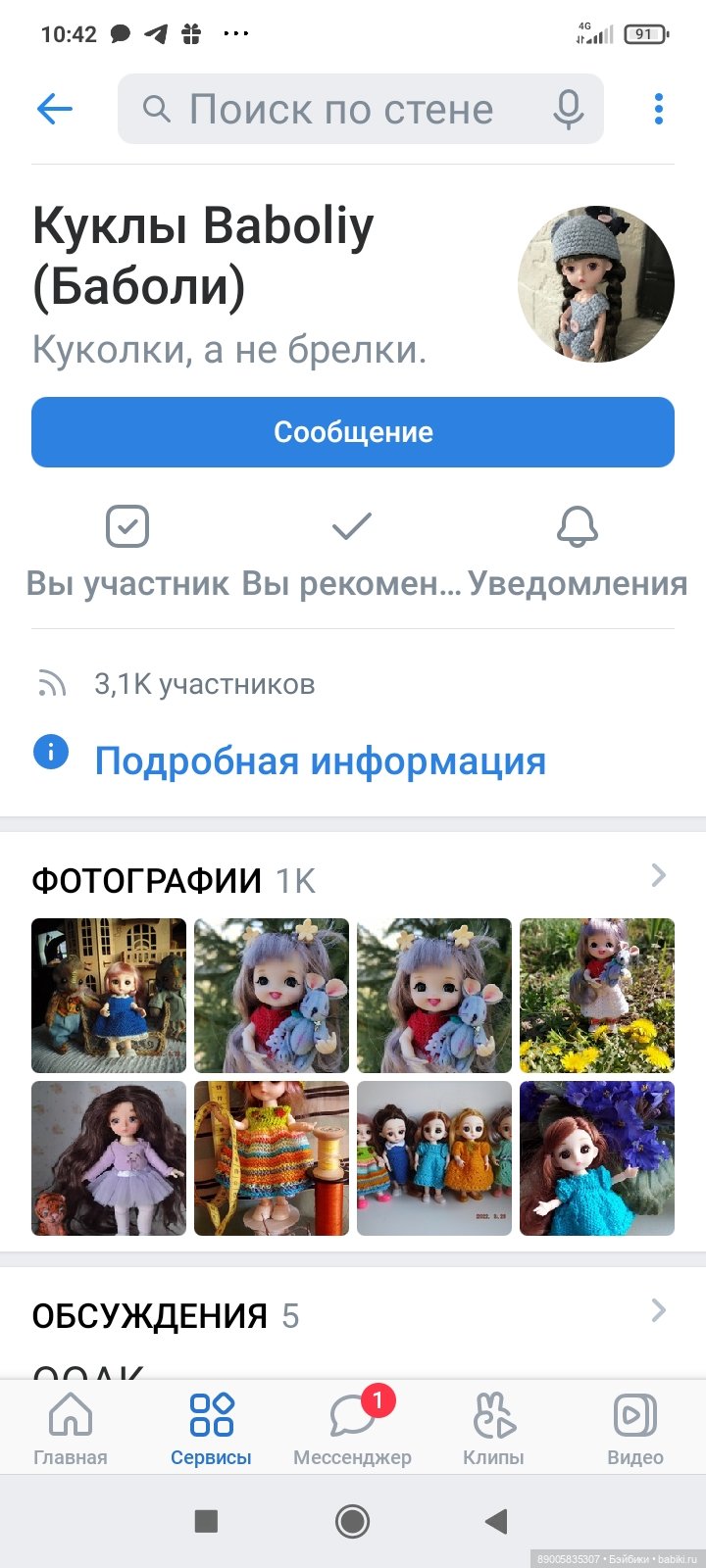
Task: Expand the Обсуждения section chevron
Action: (659, 1311)
